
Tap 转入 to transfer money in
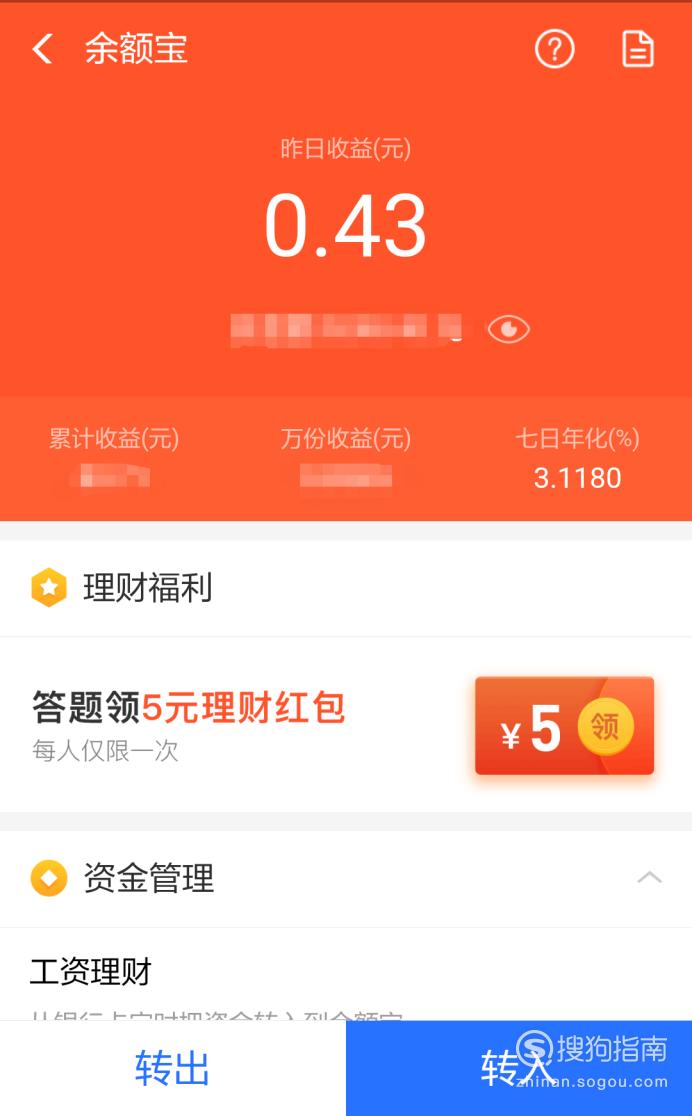[x=519, y=1068]
